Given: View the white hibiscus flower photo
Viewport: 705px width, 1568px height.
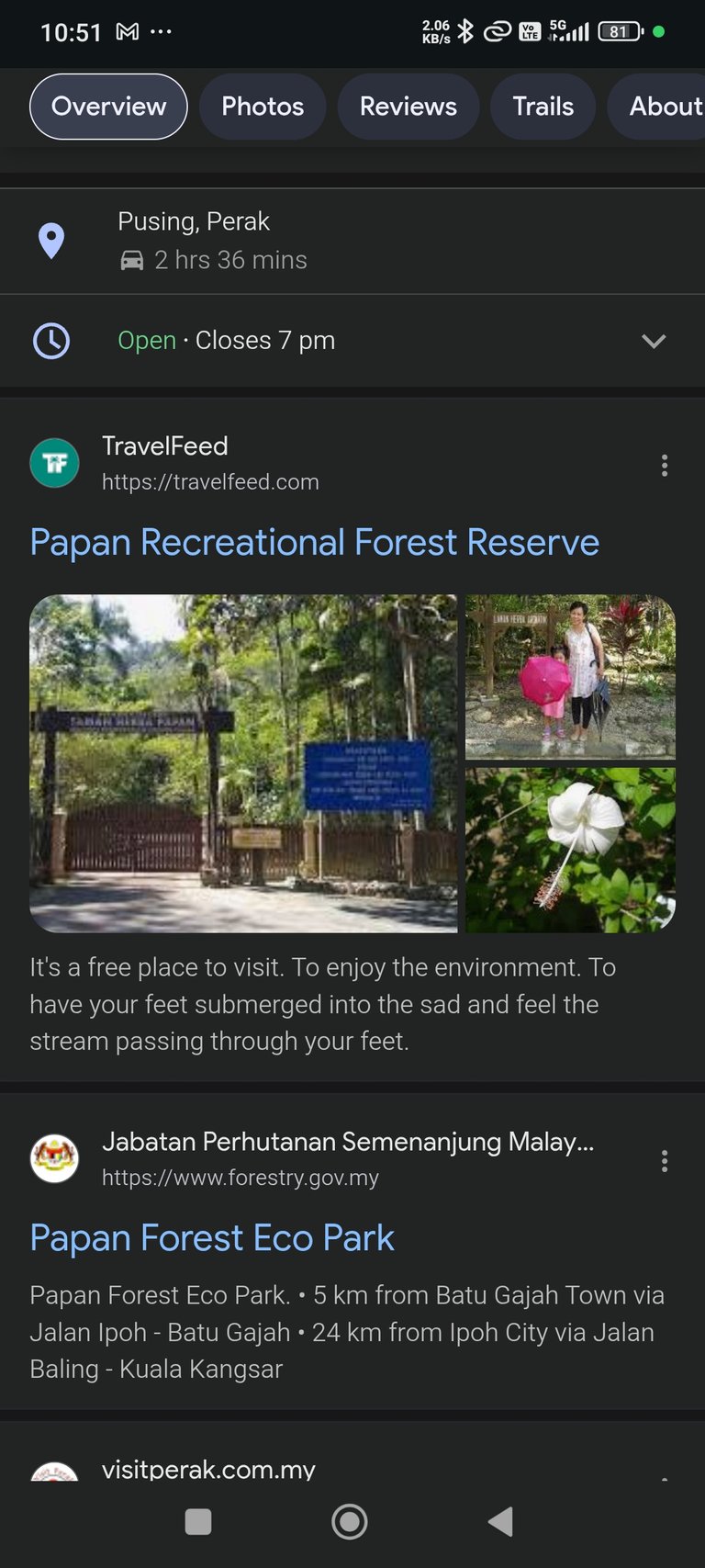Looking at the screenshot, I should (x=570, y=850).
